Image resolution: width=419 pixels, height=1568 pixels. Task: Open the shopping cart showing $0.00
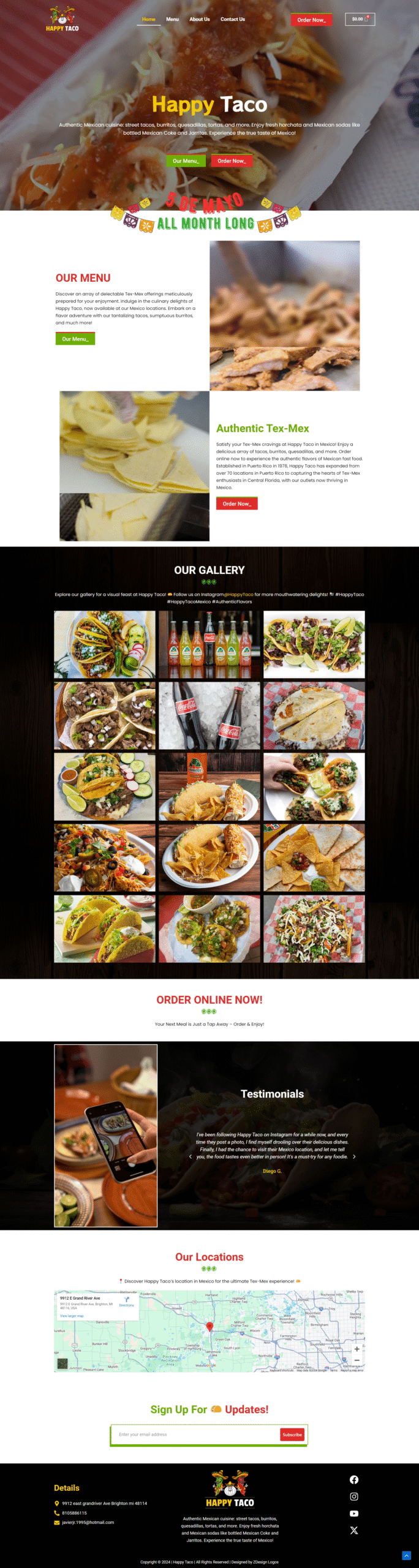[360, 20]
